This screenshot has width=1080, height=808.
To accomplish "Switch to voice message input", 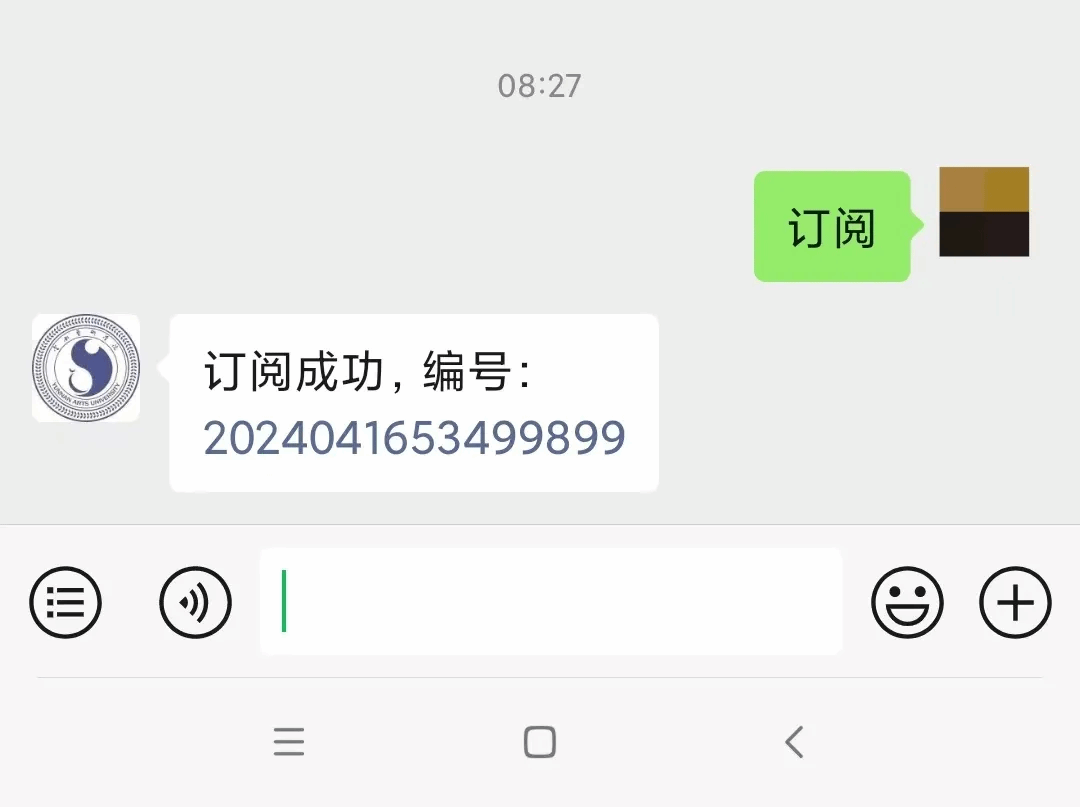I will point(195,602).
